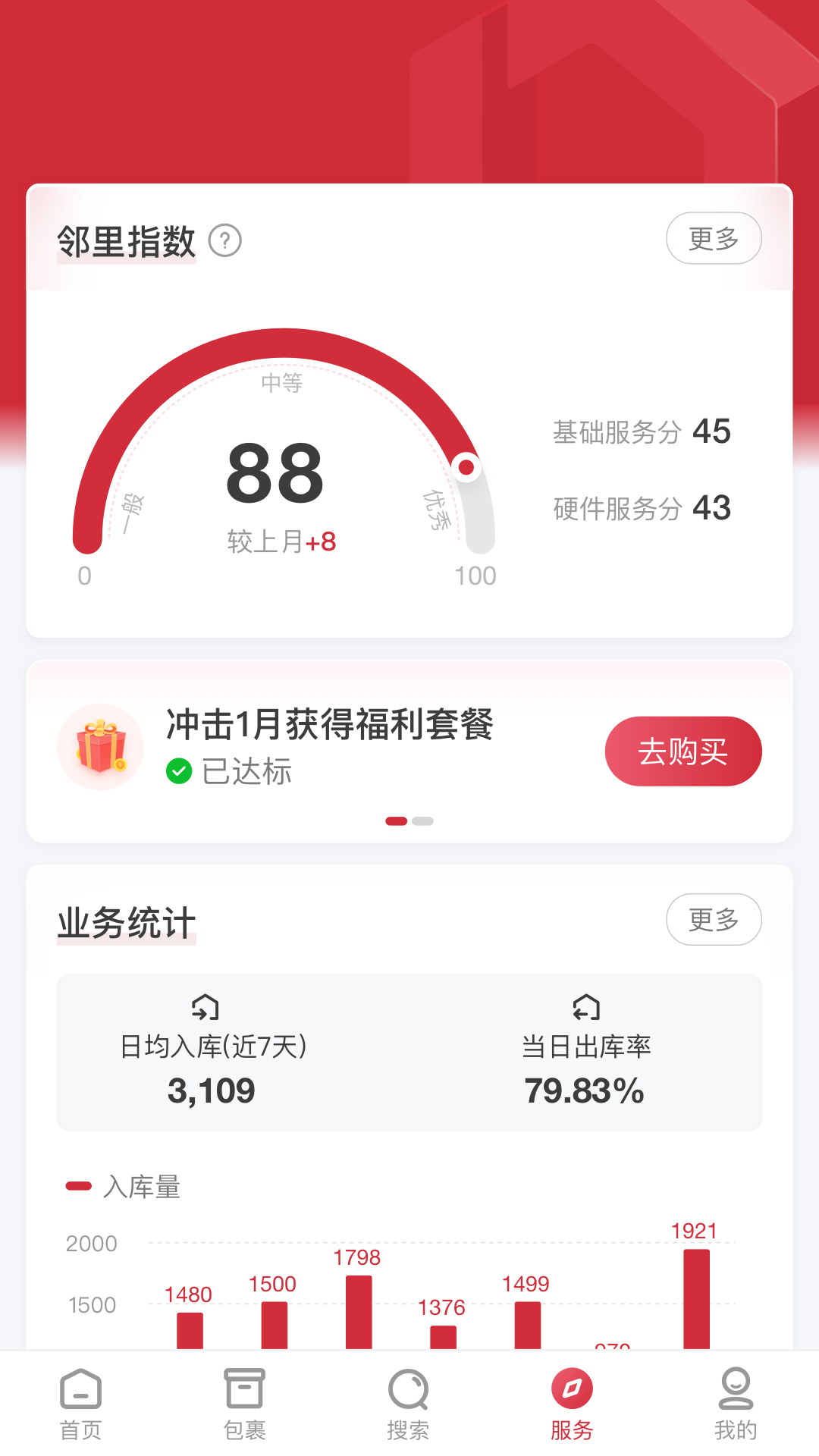This screenshot has width=819, height=1456.
Task: Click the red gift box icon
Action: (100, 747)
